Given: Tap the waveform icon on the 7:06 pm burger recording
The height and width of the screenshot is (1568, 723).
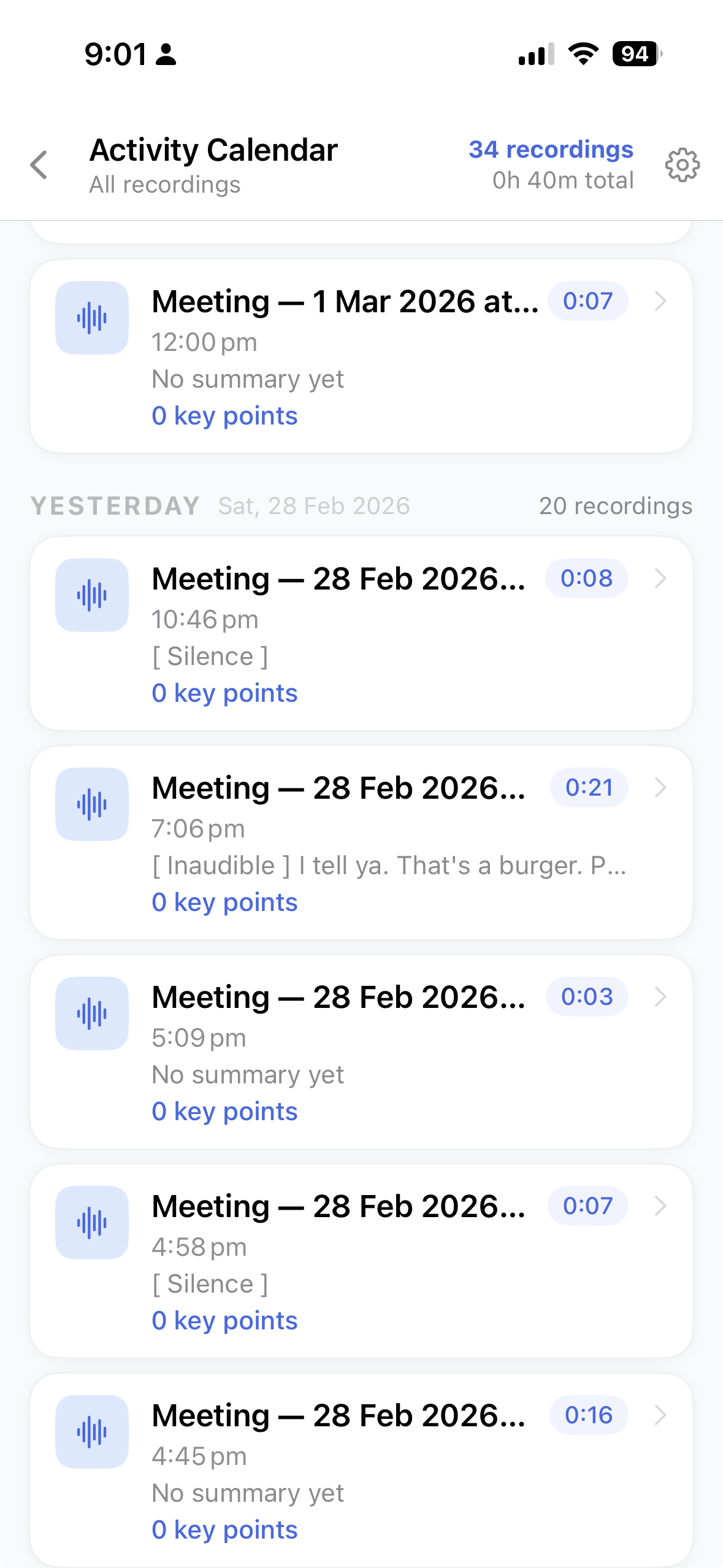Looking at the screenshot, I should [91, 804].
